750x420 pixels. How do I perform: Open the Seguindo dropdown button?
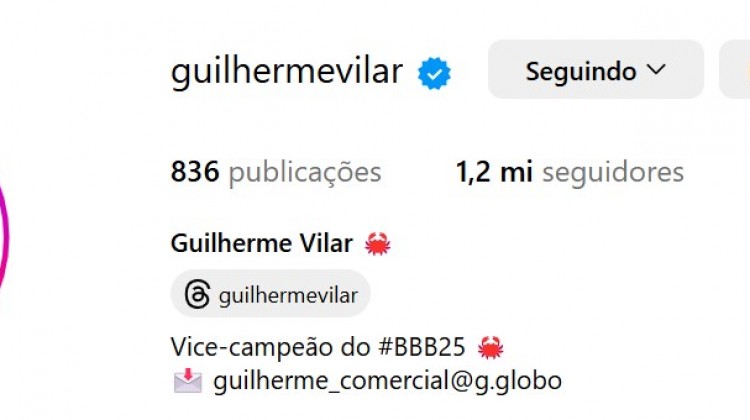(595, 71)
